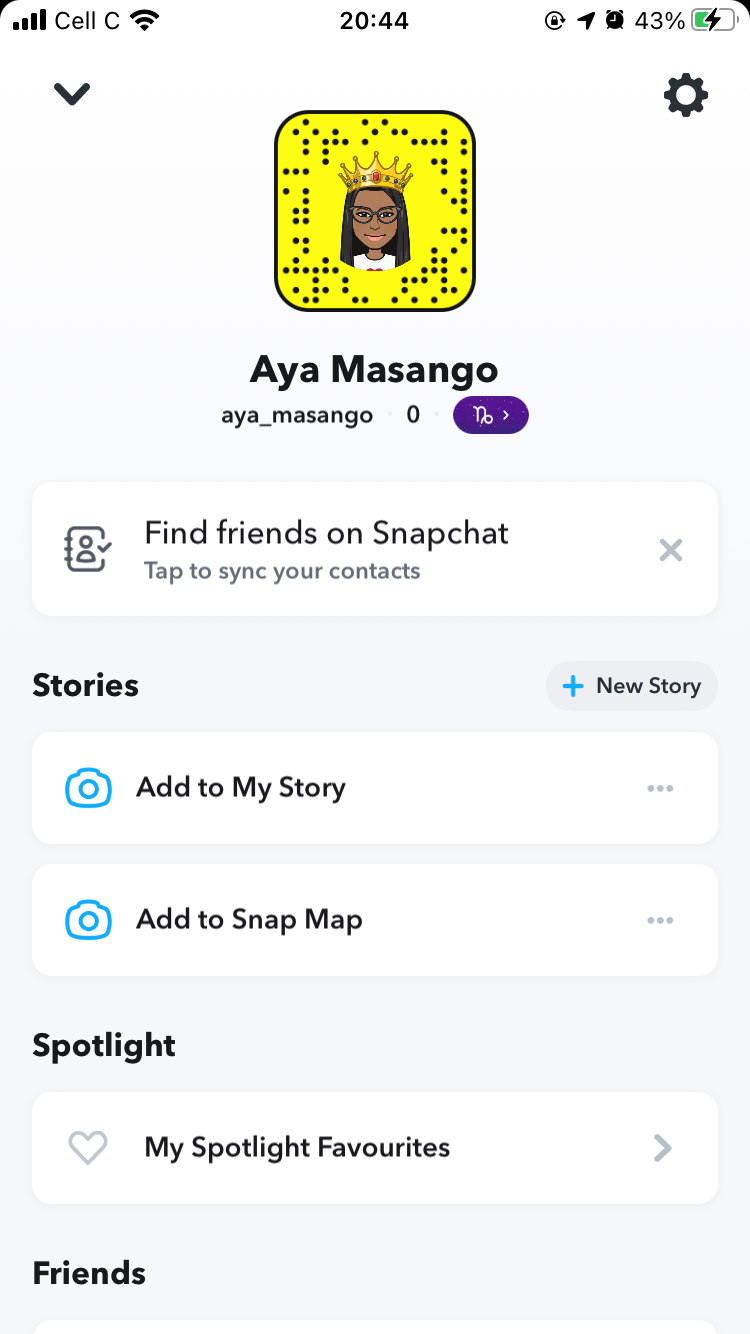This screenshot has width=750, height=1334.
Task: Open options menu for Add to My Story
Action: [x=660, y=788]
